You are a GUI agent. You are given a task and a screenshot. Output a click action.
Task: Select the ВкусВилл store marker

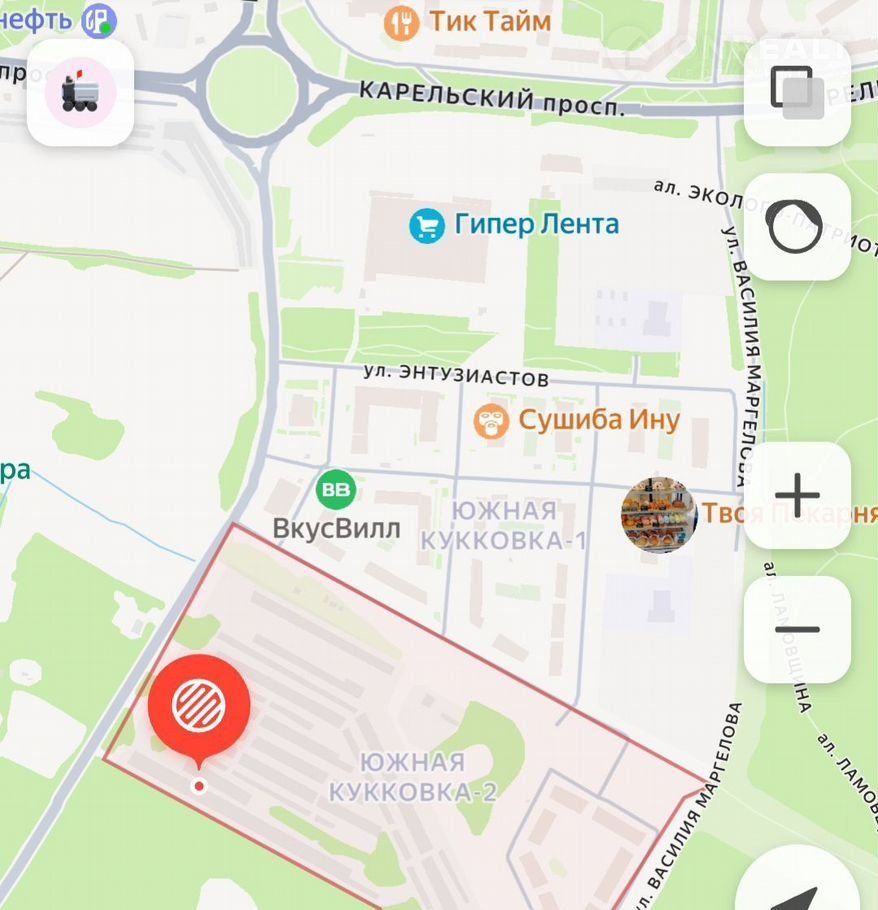point(336,490)
